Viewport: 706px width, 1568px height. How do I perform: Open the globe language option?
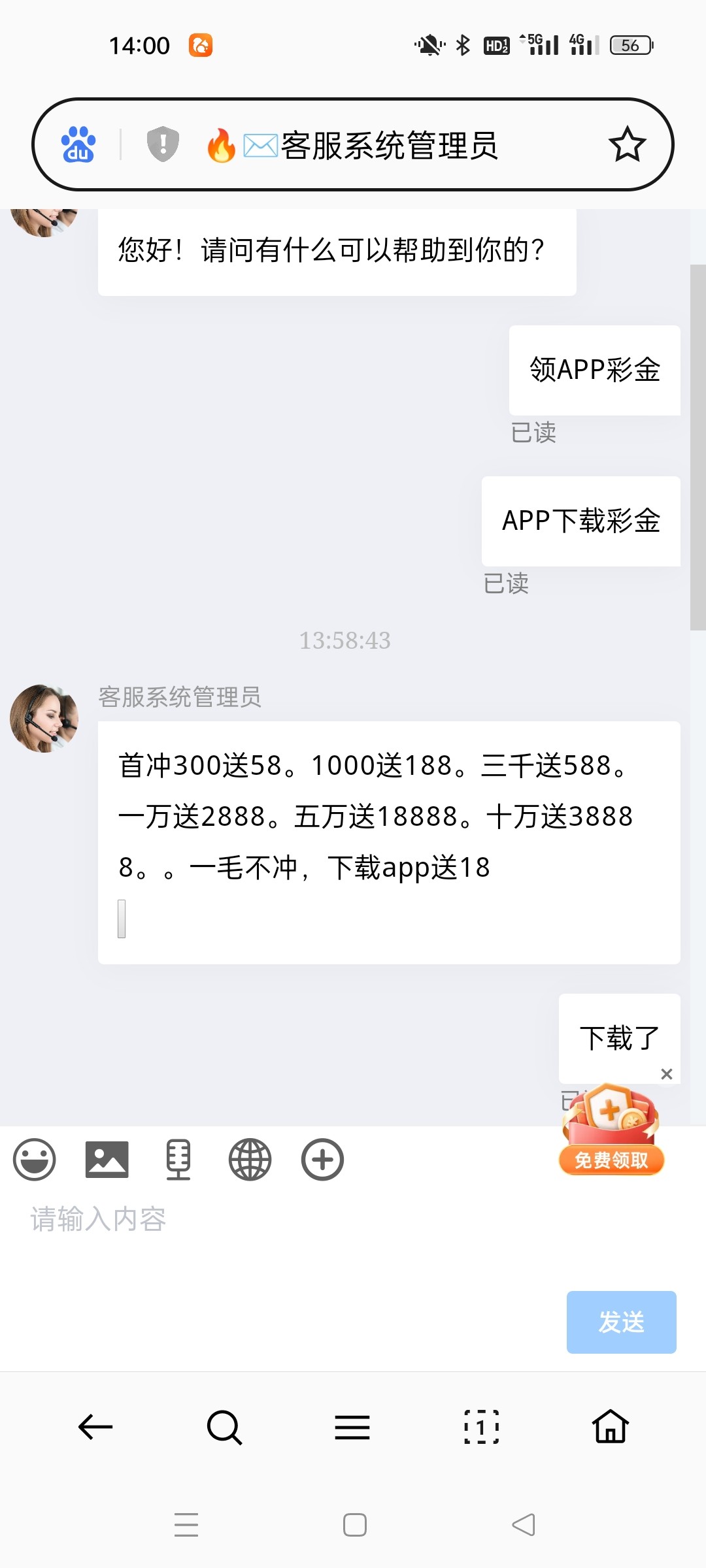[250, 1160]
